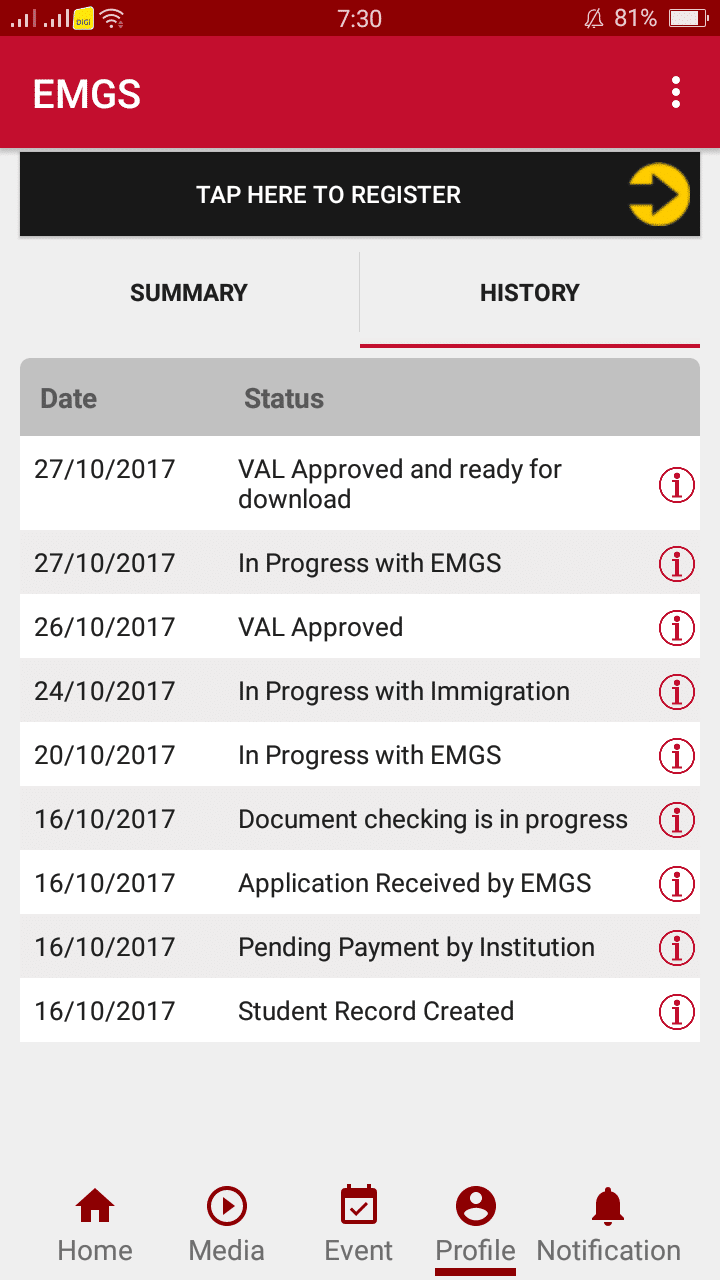Switch to the Event tab
This screenshot has width=720, height=1280.
tap(359, 1226)
